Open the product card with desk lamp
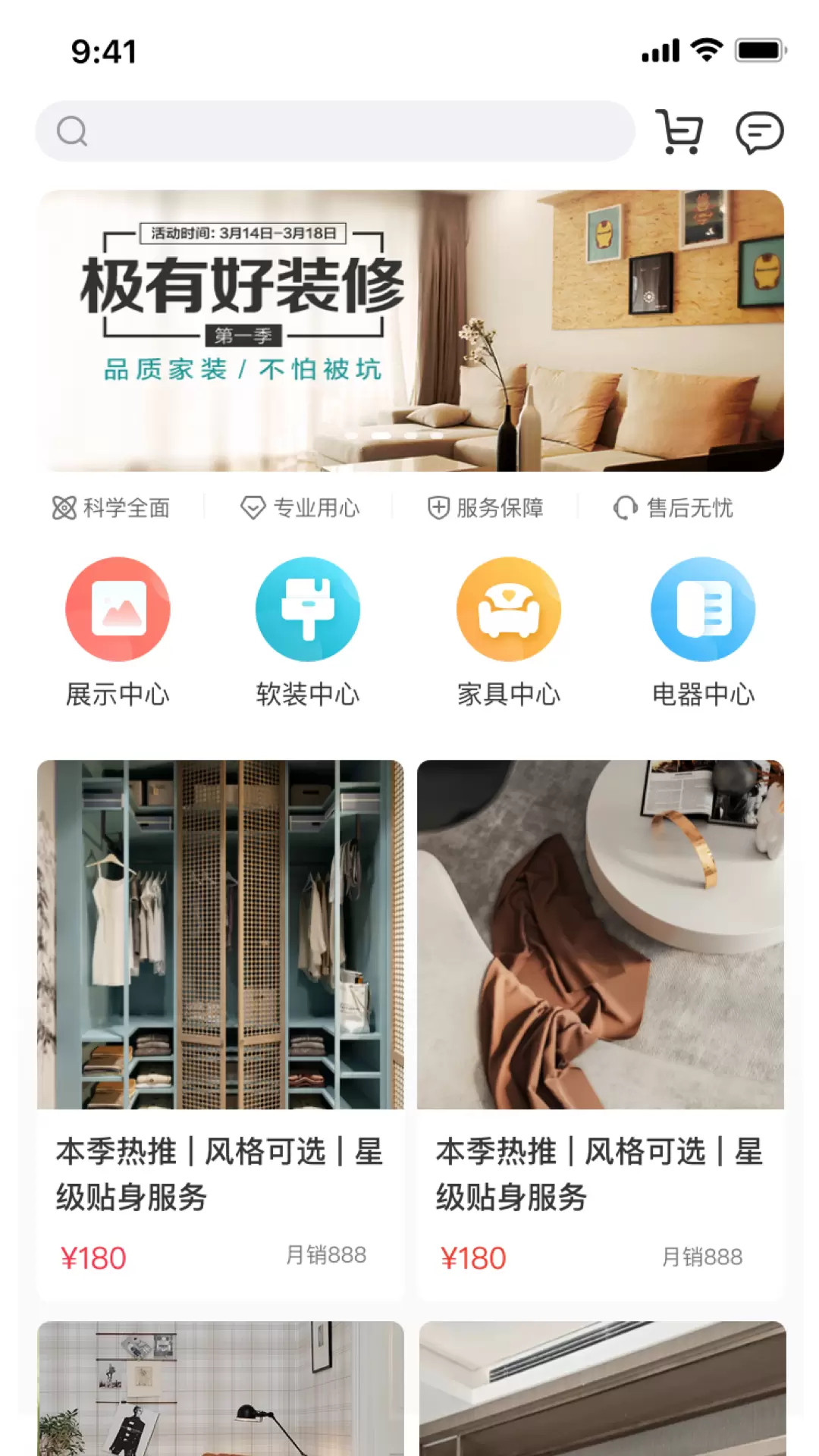 221,1389
